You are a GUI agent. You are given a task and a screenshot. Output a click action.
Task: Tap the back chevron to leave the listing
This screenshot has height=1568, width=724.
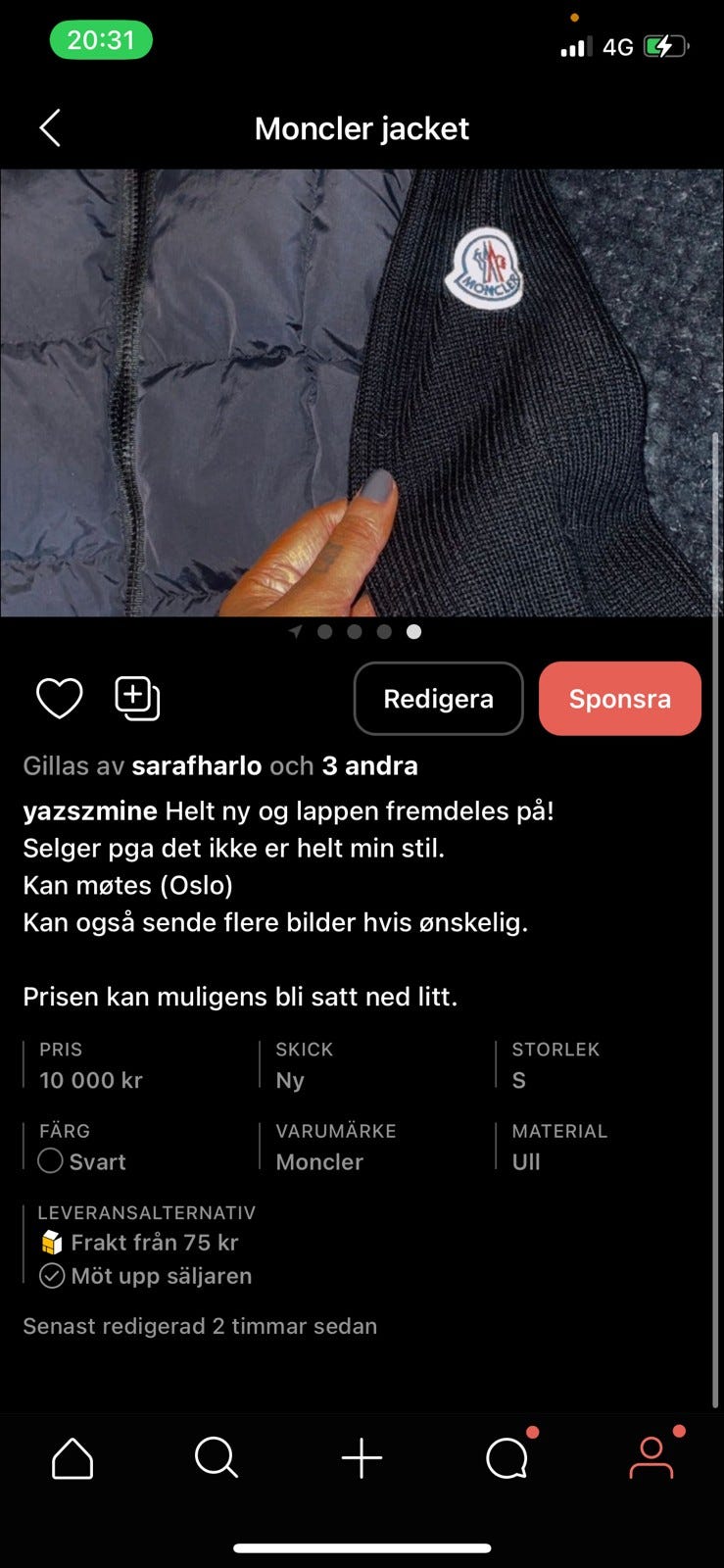tap(49, 127)
